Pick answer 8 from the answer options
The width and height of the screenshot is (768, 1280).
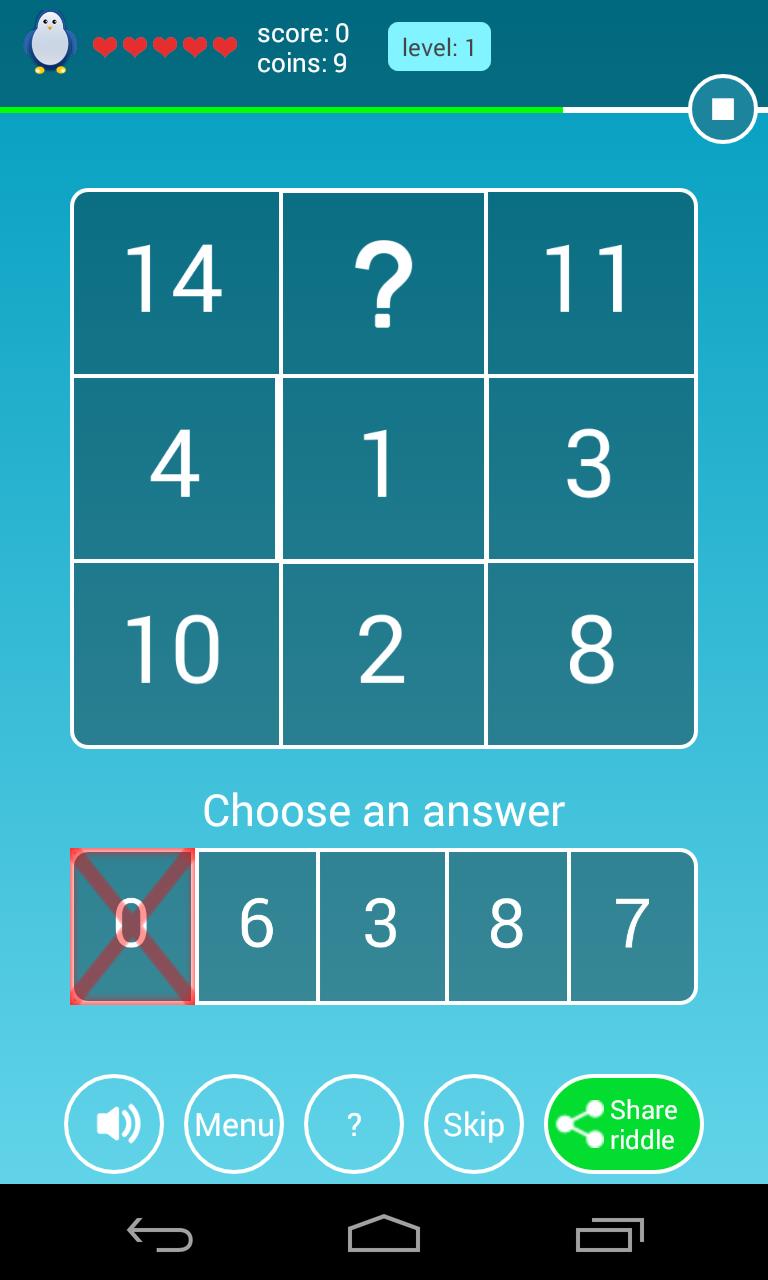coord(508,925)
